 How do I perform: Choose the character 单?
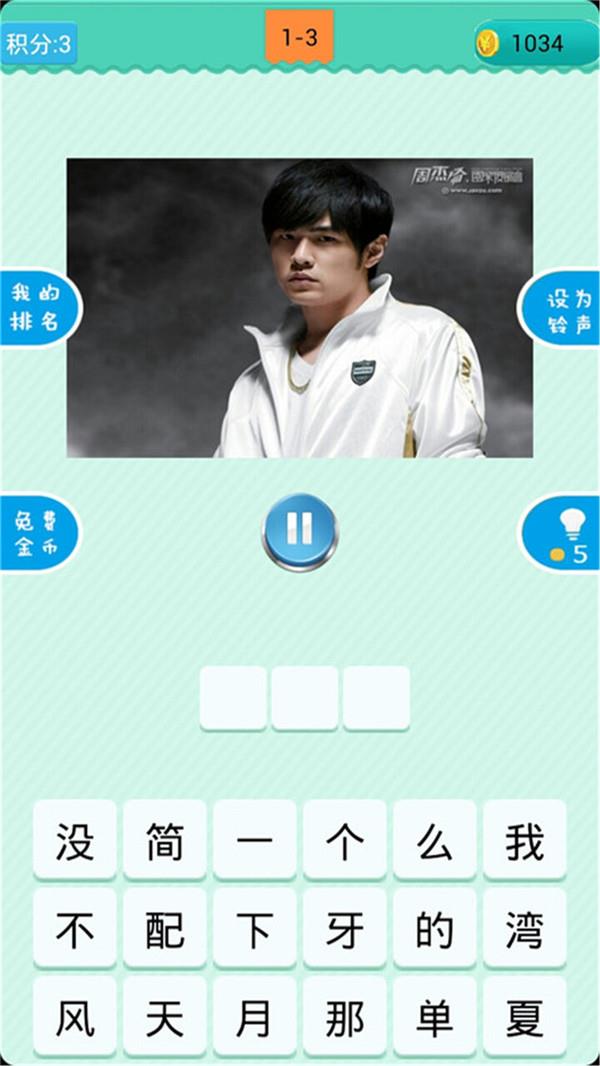pos(435,1017)
